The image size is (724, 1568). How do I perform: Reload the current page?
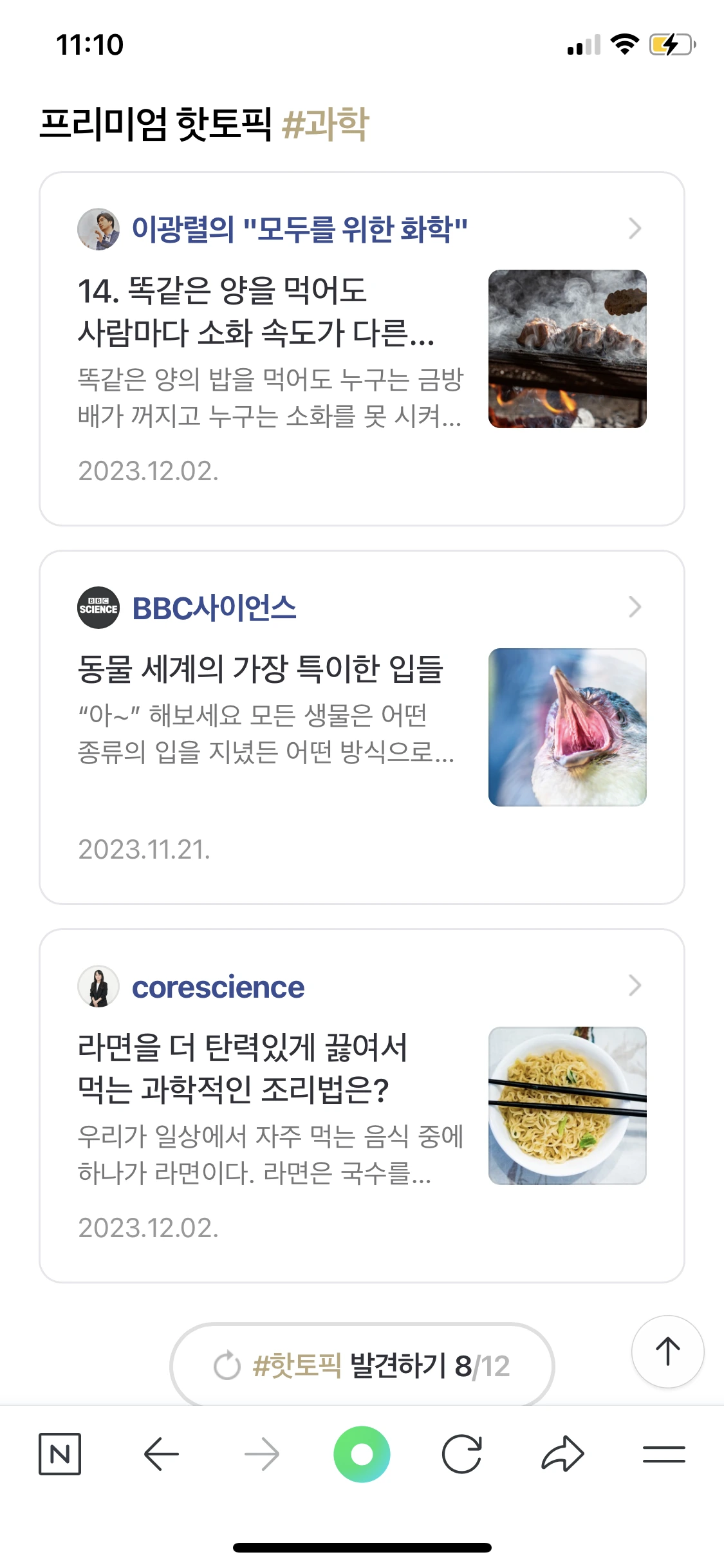pyautogui.click(x=462, y=1454)
